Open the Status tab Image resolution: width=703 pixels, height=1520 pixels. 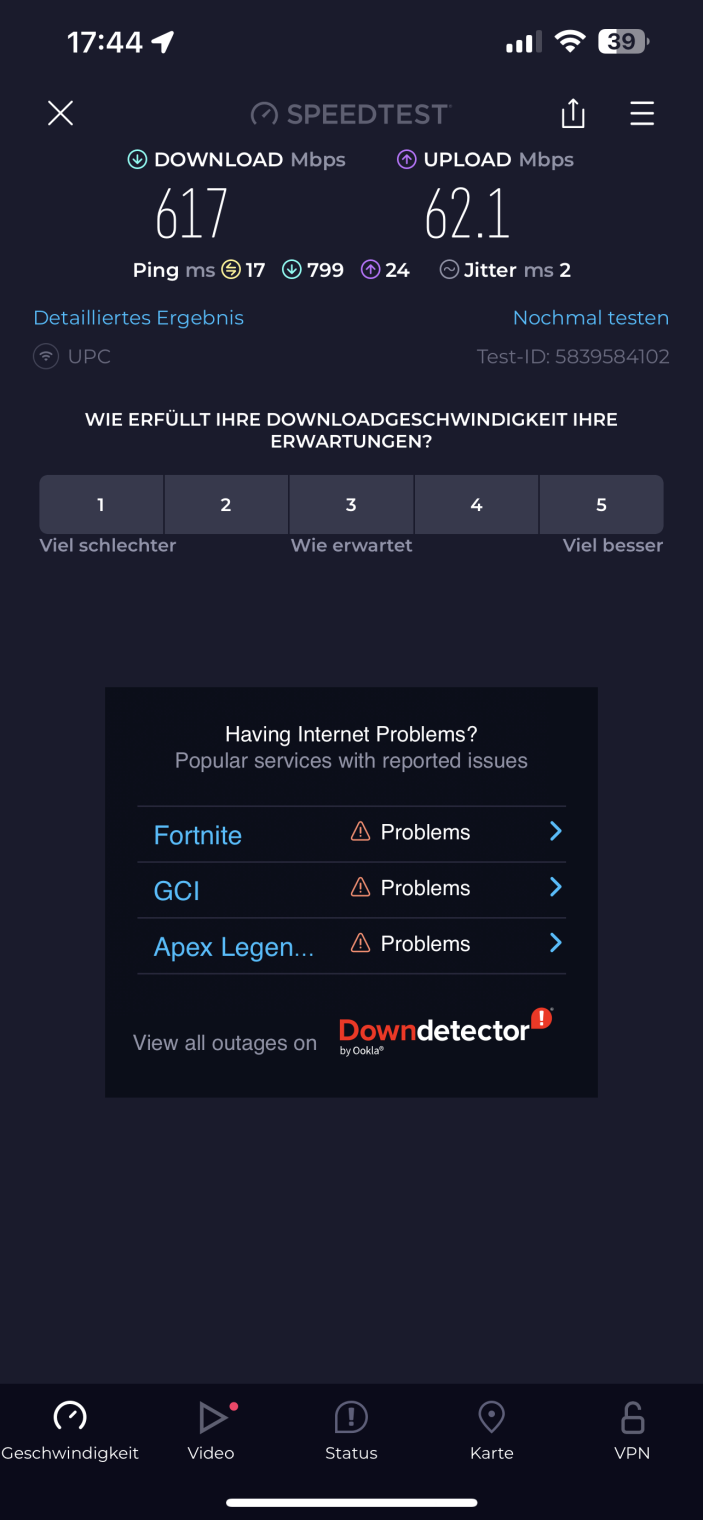(351, 1430)
